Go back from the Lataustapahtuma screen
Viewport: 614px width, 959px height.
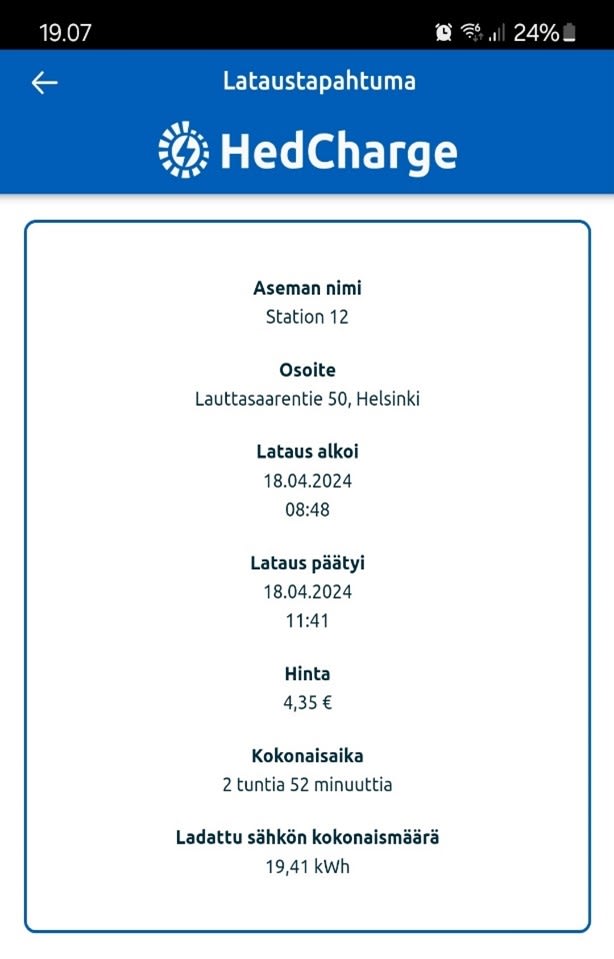coord(45,83)
